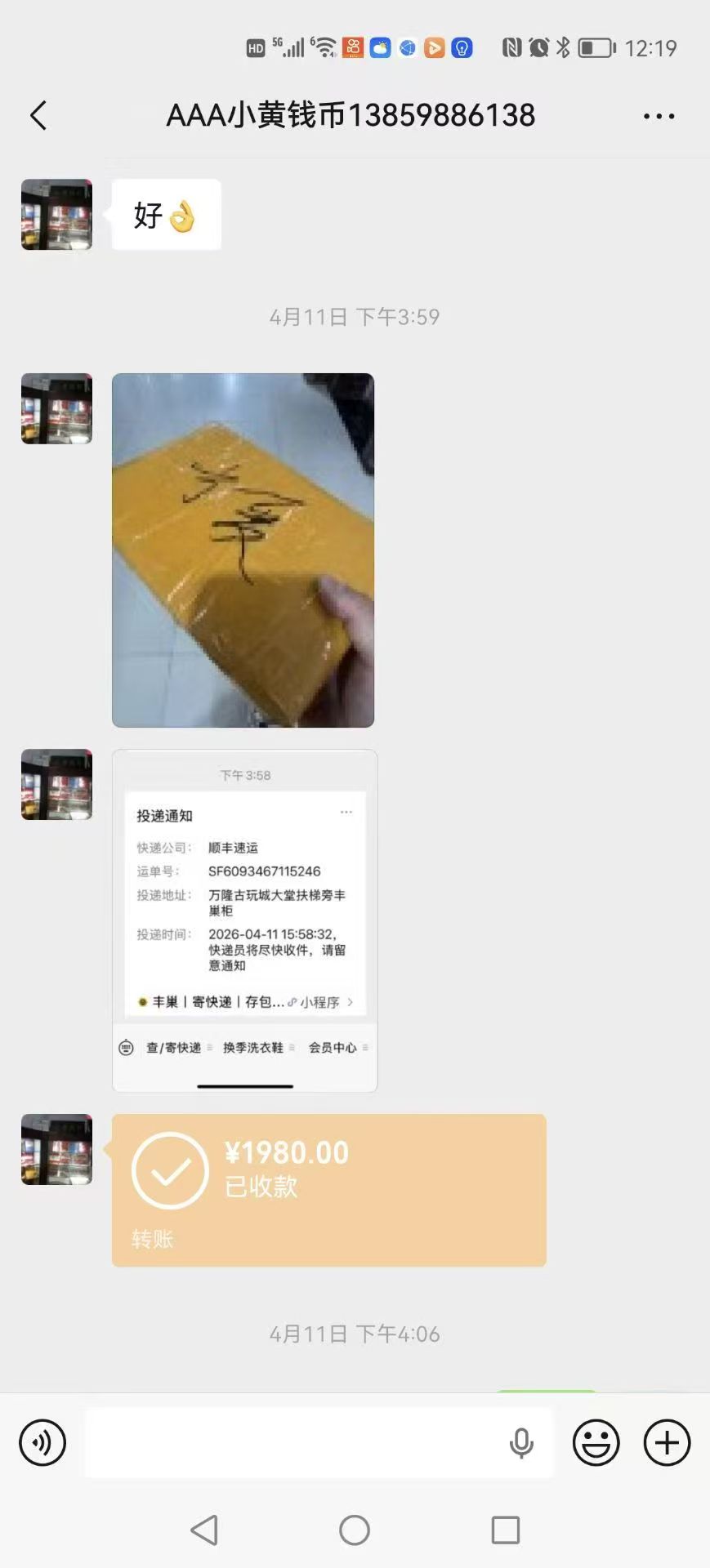Go back to the chat list
The image size is (710, 1568).
(x=38, y=116)
